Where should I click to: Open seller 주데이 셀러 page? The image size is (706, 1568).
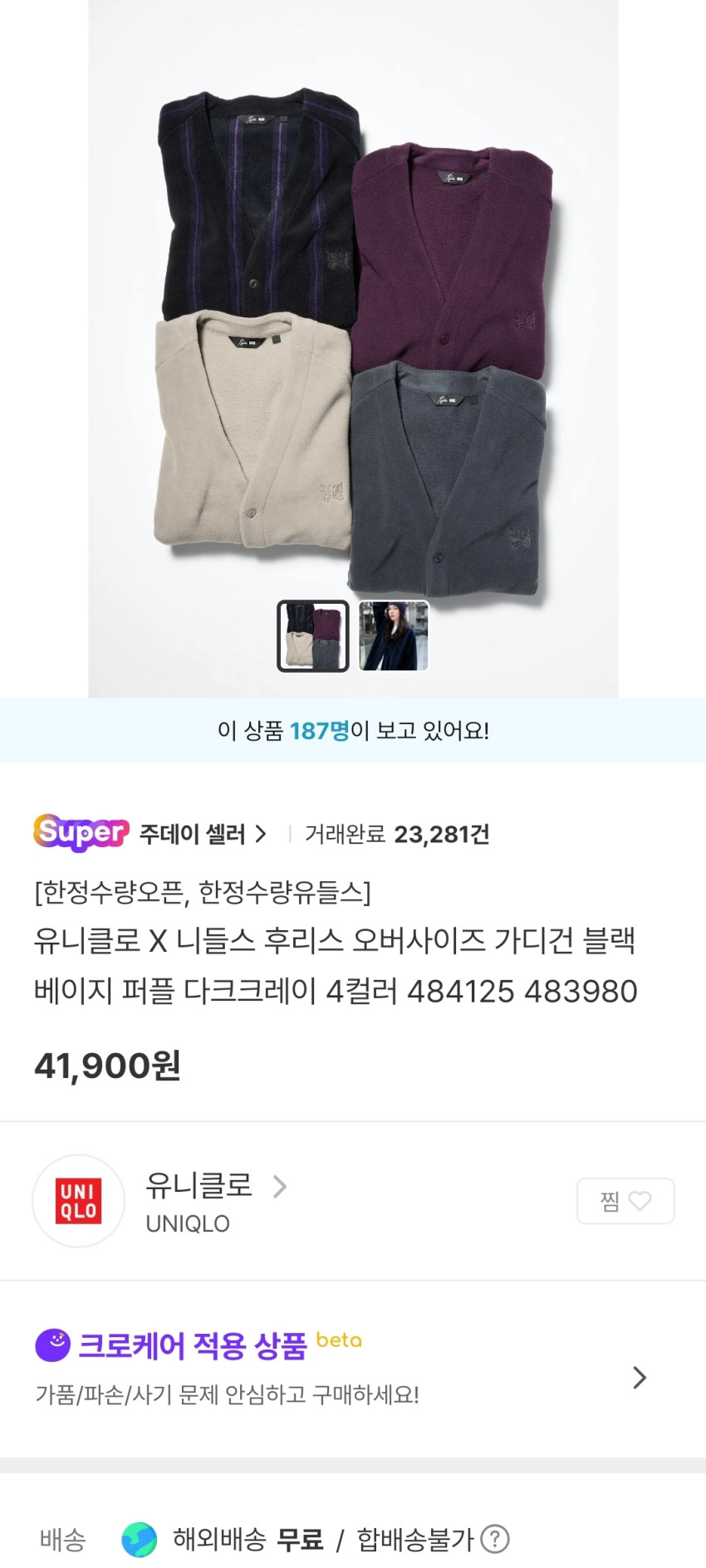(x=203, y=833)
